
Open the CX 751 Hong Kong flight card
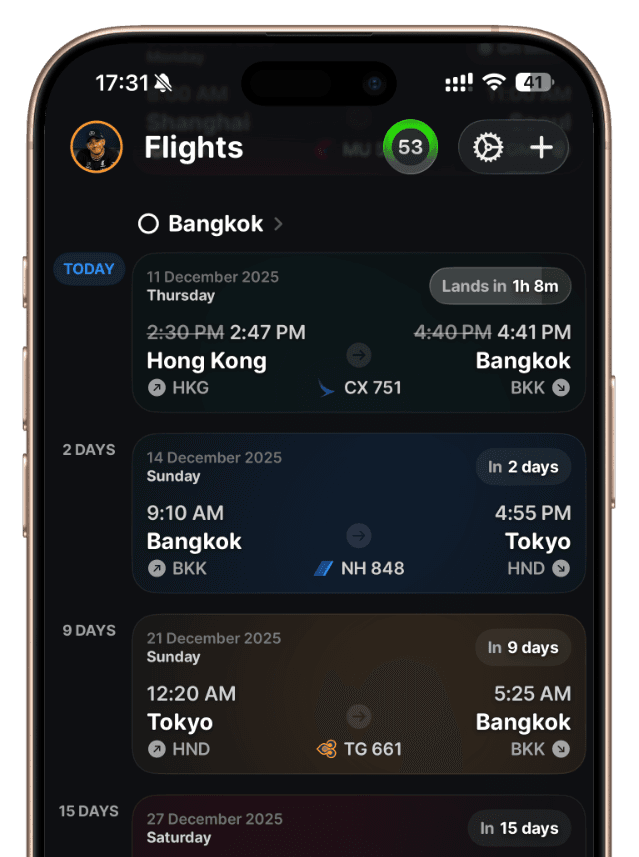(358, 333)
